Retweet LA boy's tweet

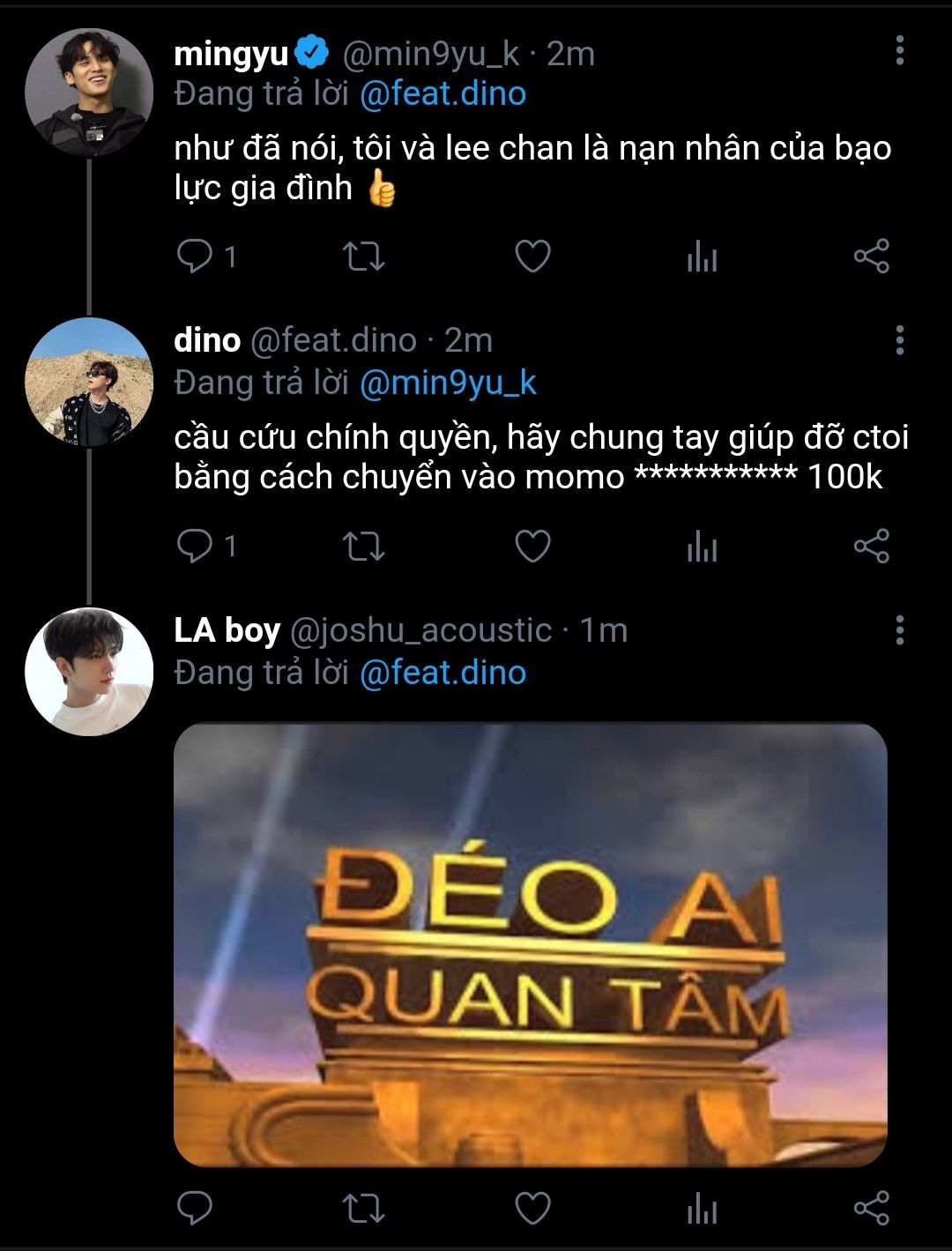tap(363, 1207)
